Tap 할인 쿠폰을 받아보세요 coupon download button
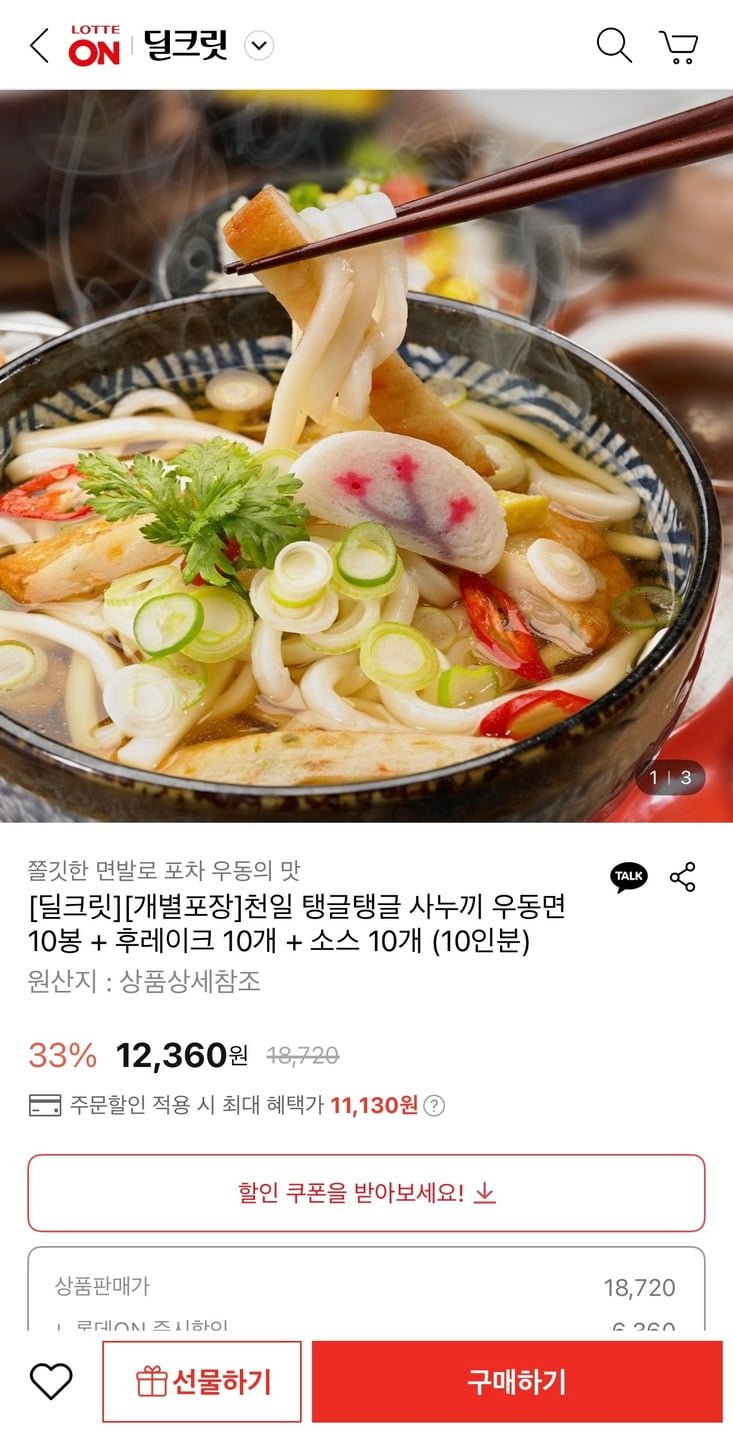Image resolution: width=733 pixels, height=1438 pixels. point(366,1193)
